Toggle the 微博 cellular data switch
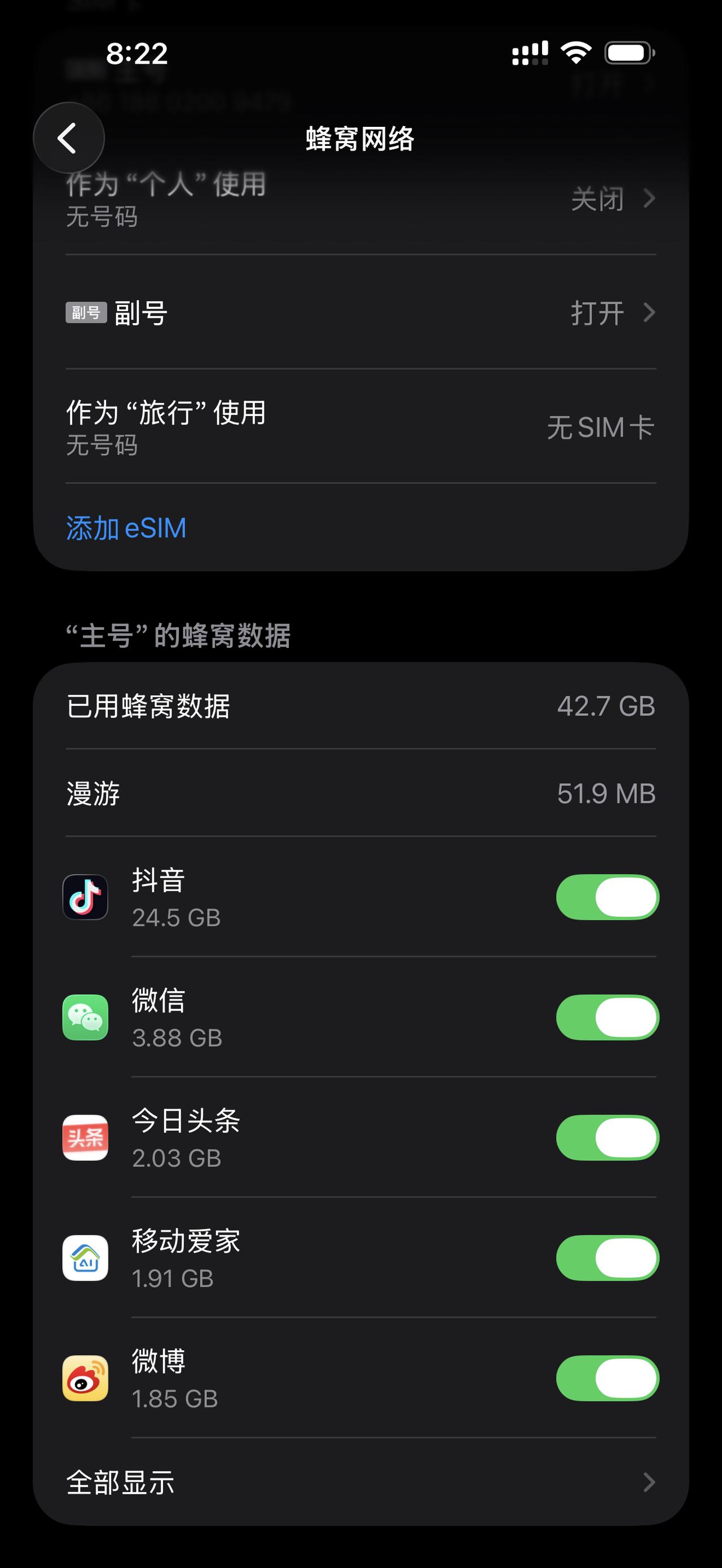722x1568 pixels. coord(607,1378)
